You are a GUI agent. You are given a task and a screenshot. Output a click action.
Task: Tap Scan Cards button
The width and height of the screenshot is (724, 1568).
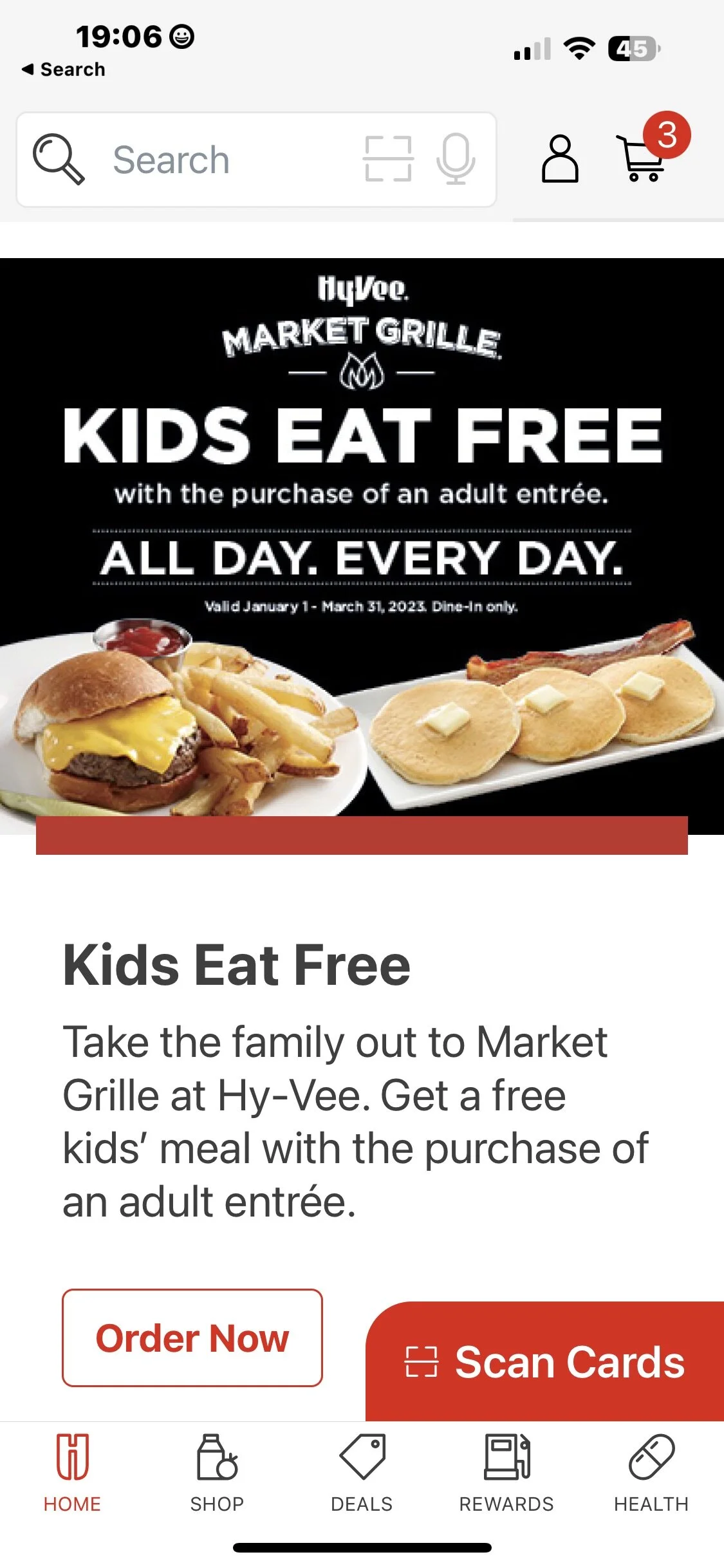[544, 1361]
